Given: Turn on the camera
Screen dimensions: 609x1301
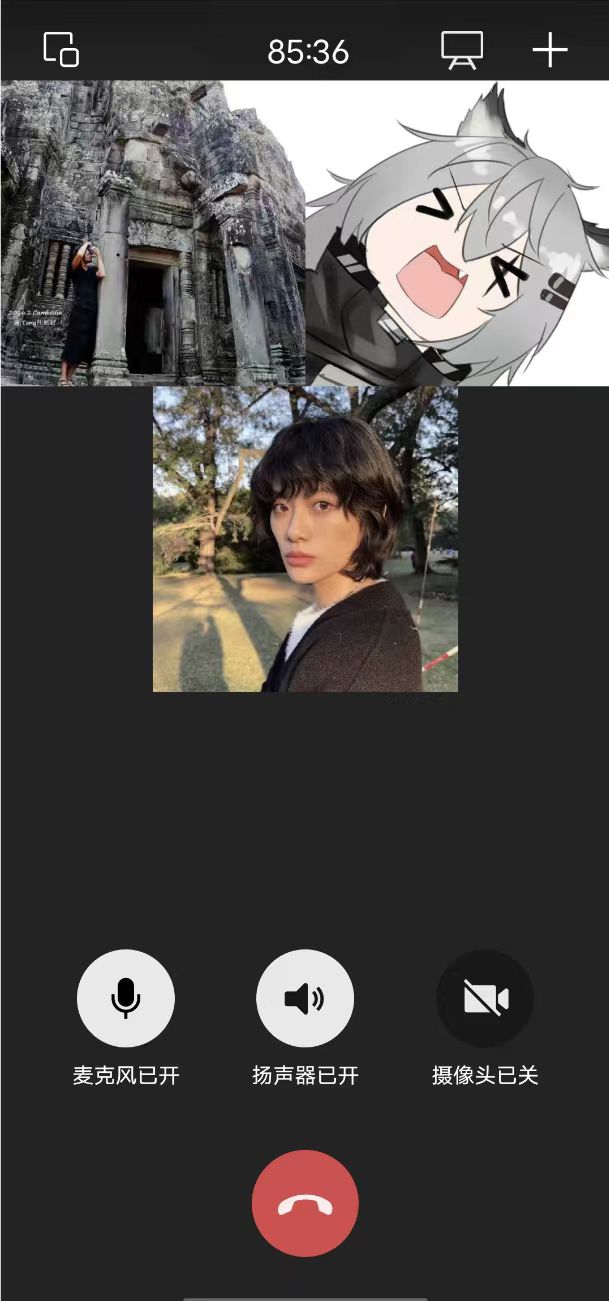Looking at the screenshot, I should 485,998.
